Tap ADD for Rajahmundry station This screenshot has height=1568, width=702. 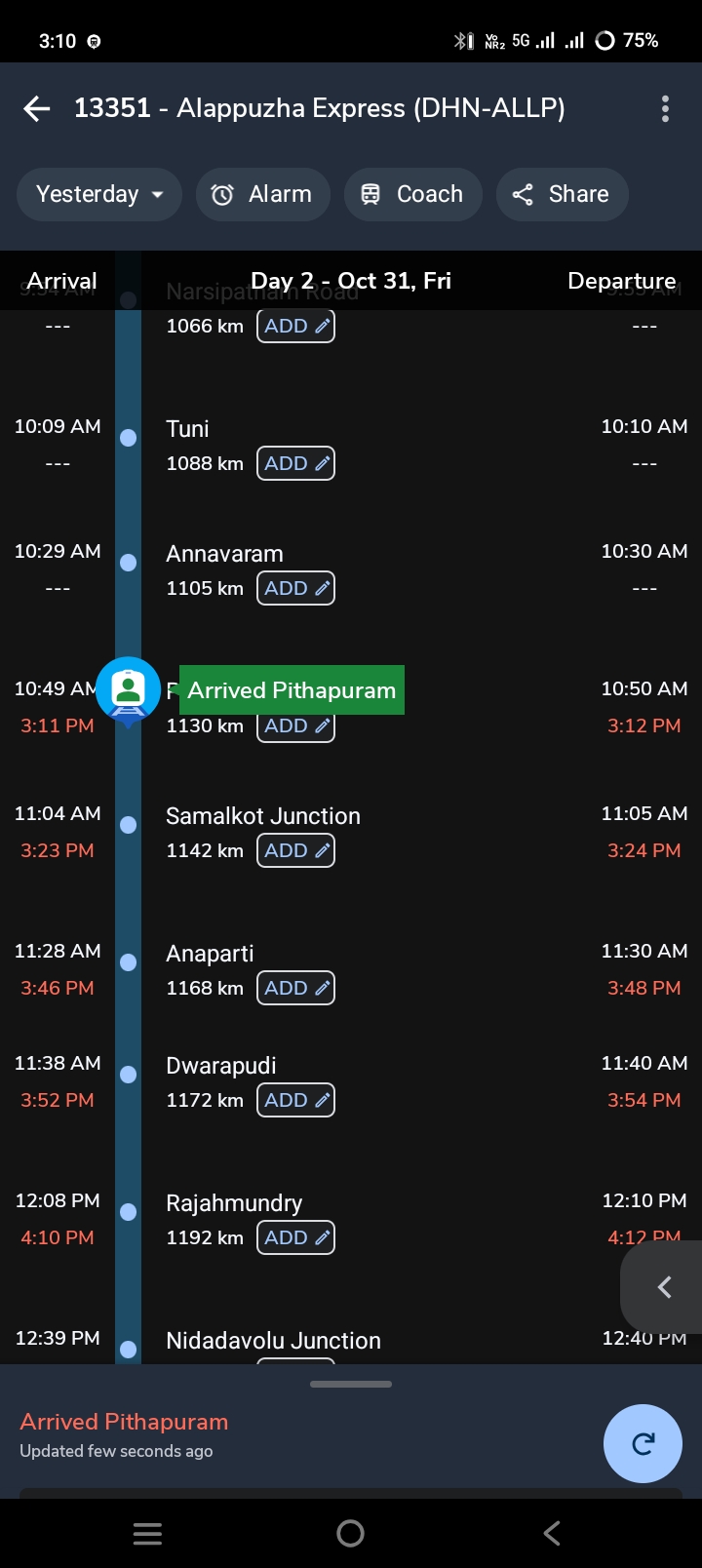coord(295,1237)
